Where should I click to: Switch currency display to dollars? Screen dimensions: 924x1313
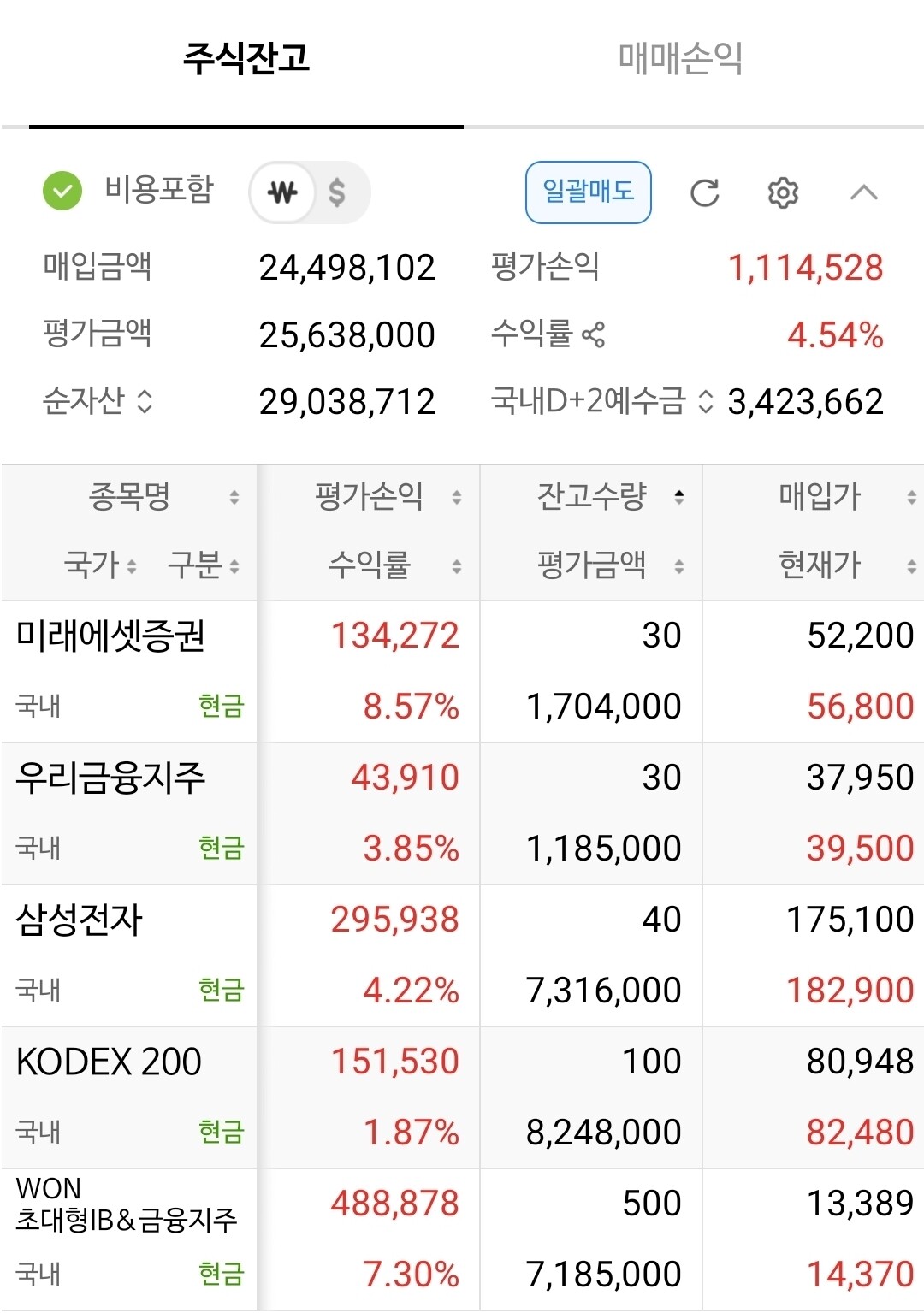[337, 192]
